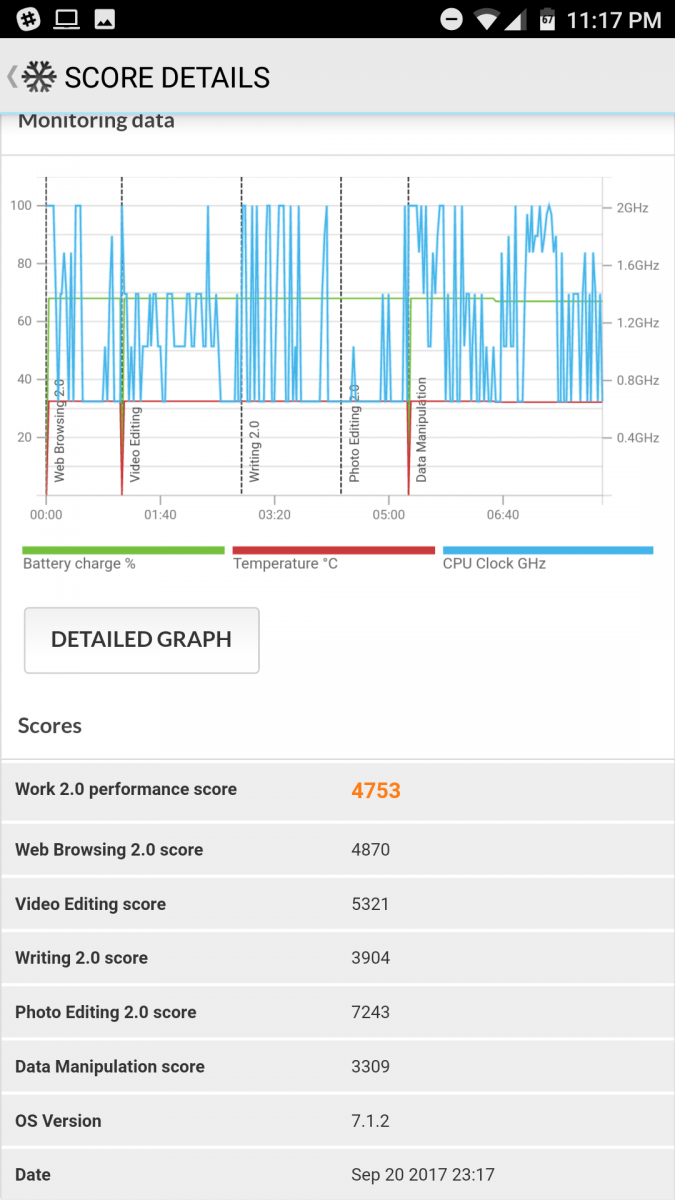Viewport: 675px width, 1200px height.
Task: Go back from Score Details
Action: coord(14,77)
